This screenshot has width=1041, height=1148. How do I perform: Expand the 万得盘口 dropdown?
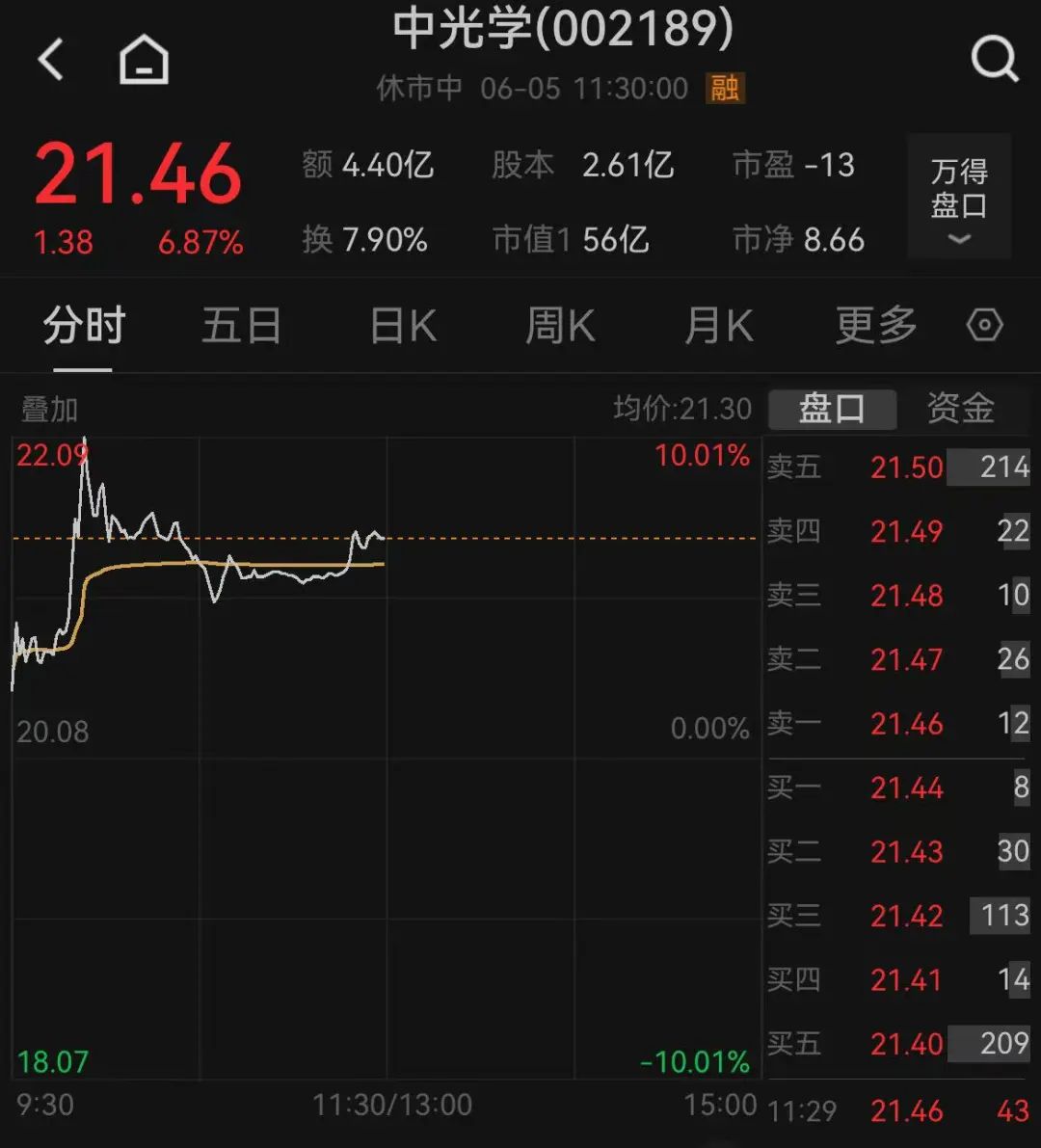[958, 197]
